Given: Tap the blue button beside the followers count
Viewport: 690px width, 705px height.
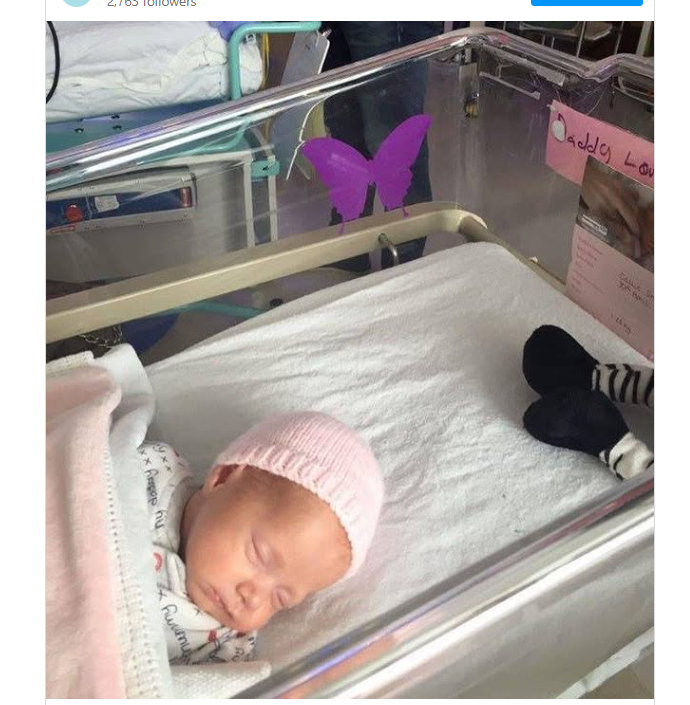Looking at the screenshot, I should pos(586,2).
